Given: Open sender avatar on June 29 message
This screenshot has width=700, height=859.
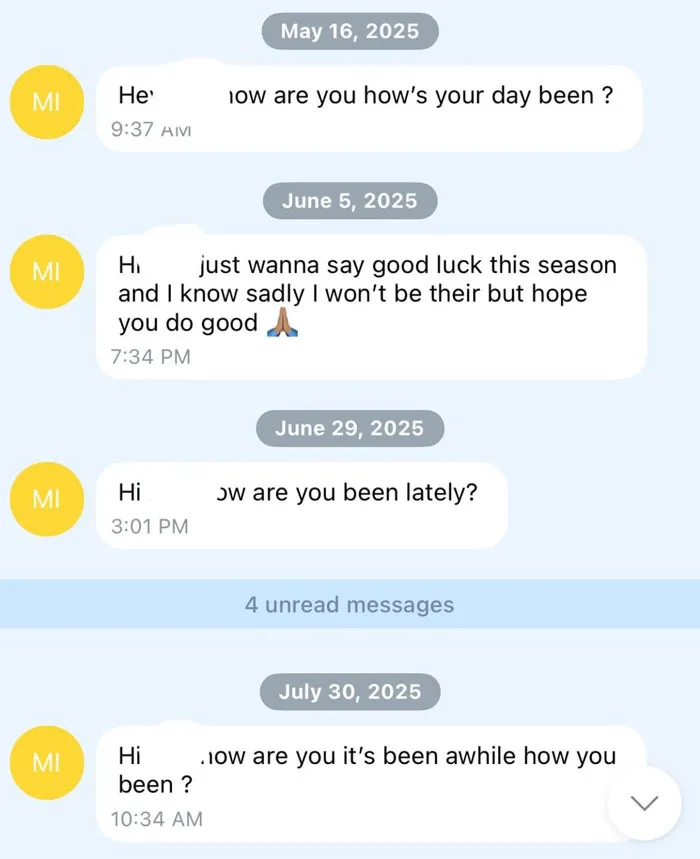Looking at the screenshot, I should (x=47, y=499).
